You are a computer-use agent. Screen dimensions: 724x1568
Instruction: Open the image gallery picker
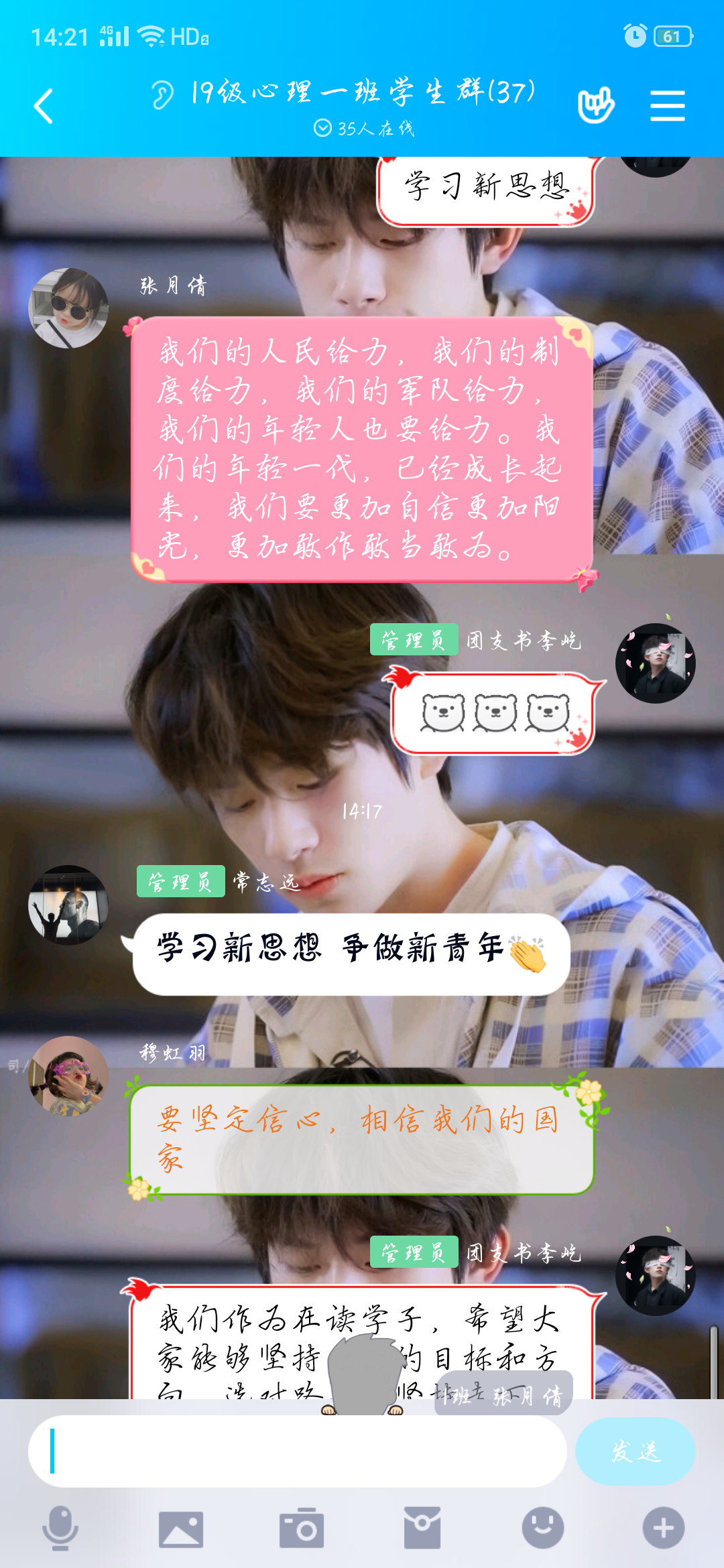pos(181,1528)
